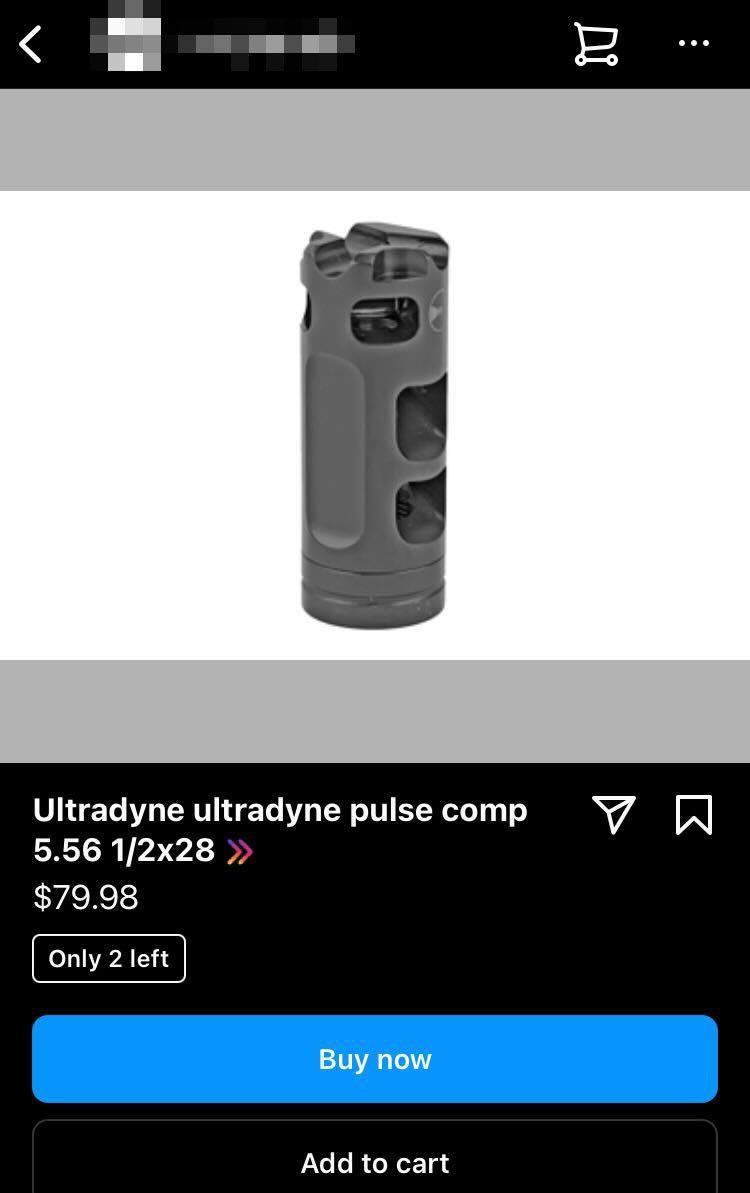Image resolution: width=750 pixels, height=1193 pixels.
Task: Open the Ultradyne pulse comp product image
Action: tap(375, 425)
